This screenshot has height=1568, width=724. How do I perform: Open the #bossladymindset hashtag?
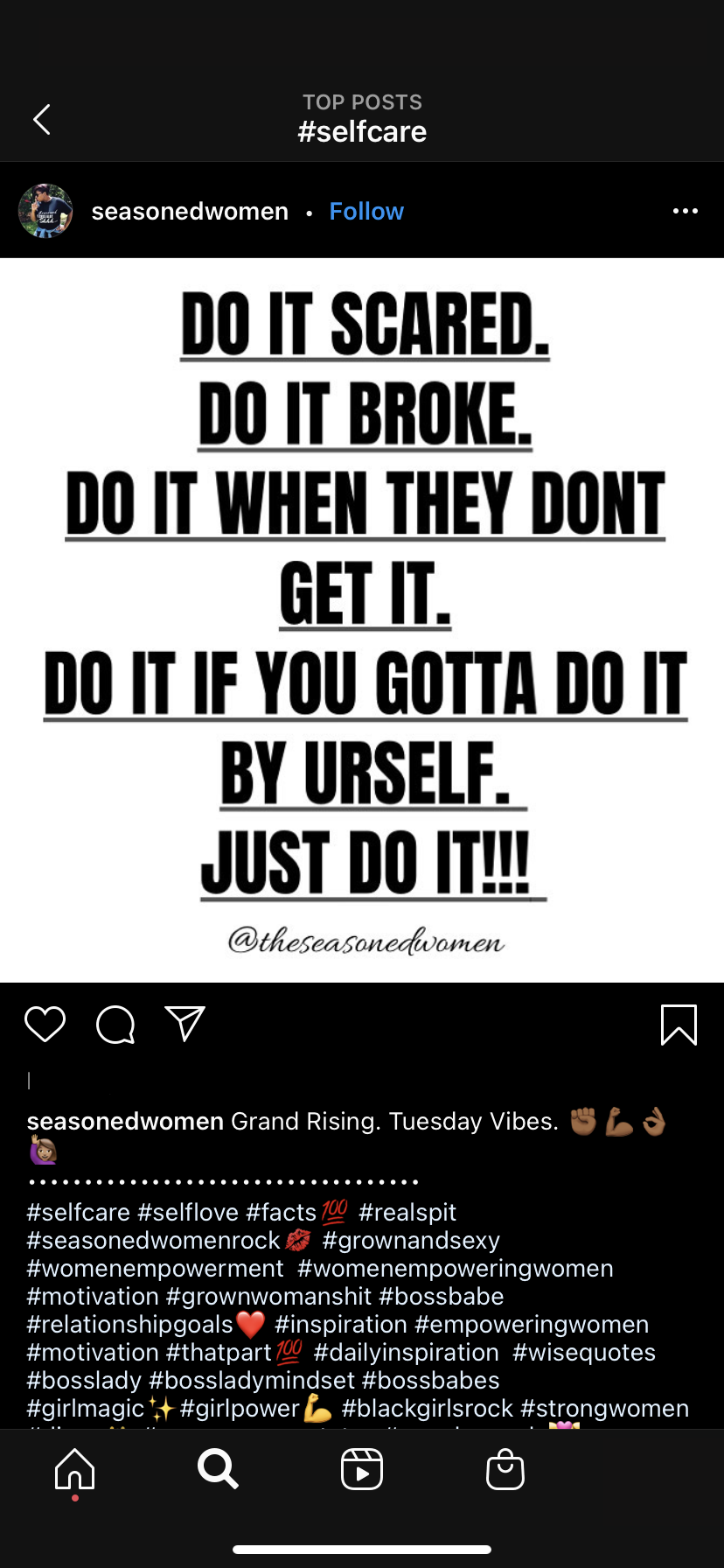[252, 1380]
